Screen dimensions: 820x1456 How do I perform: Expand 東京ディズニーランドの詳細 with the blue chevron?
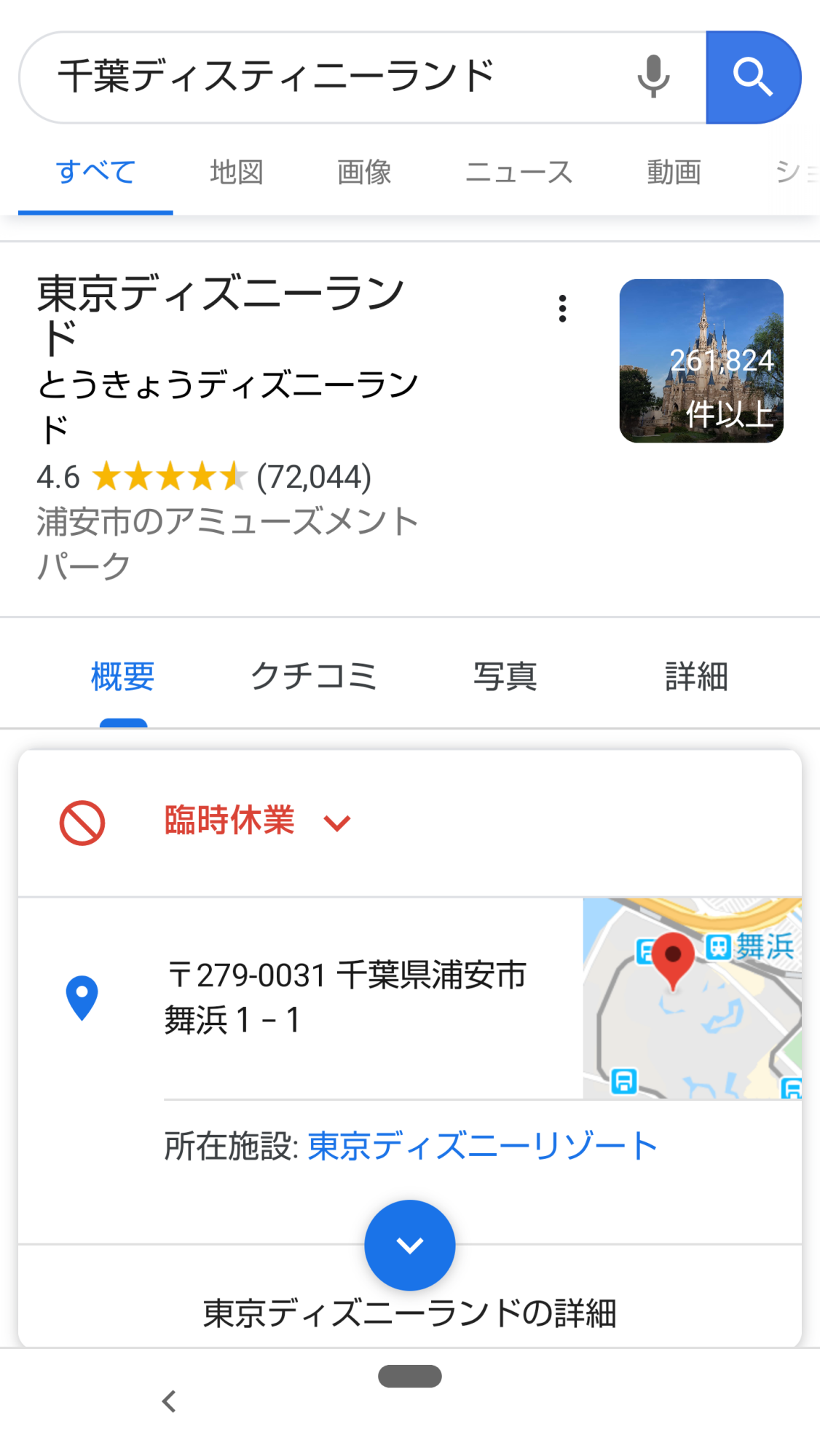[x=410, y=1245]
